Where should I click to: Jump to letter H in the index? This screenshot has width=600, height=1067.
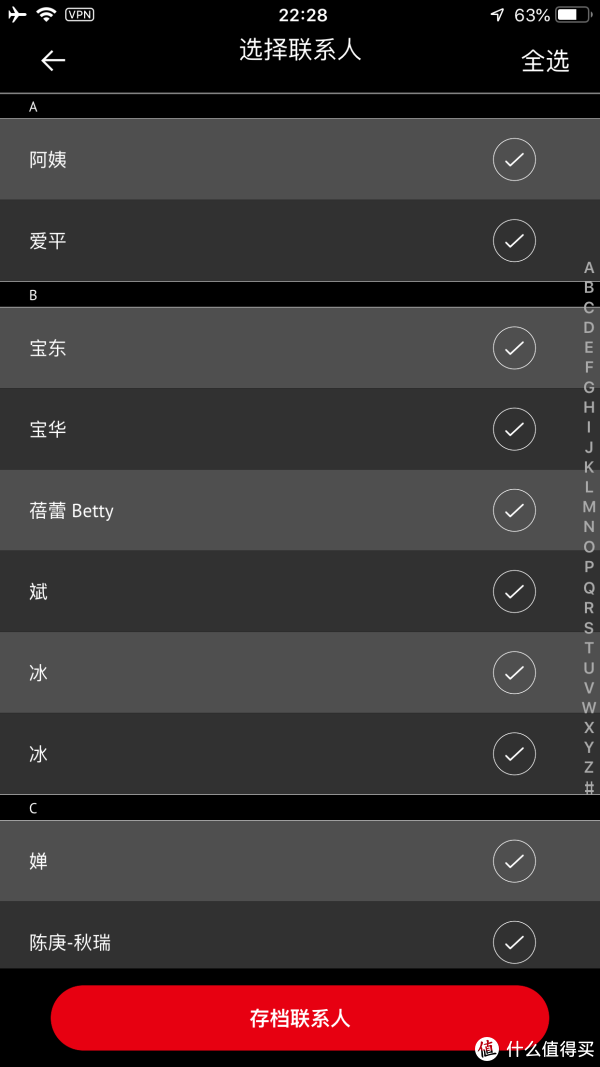coord(589,407)
